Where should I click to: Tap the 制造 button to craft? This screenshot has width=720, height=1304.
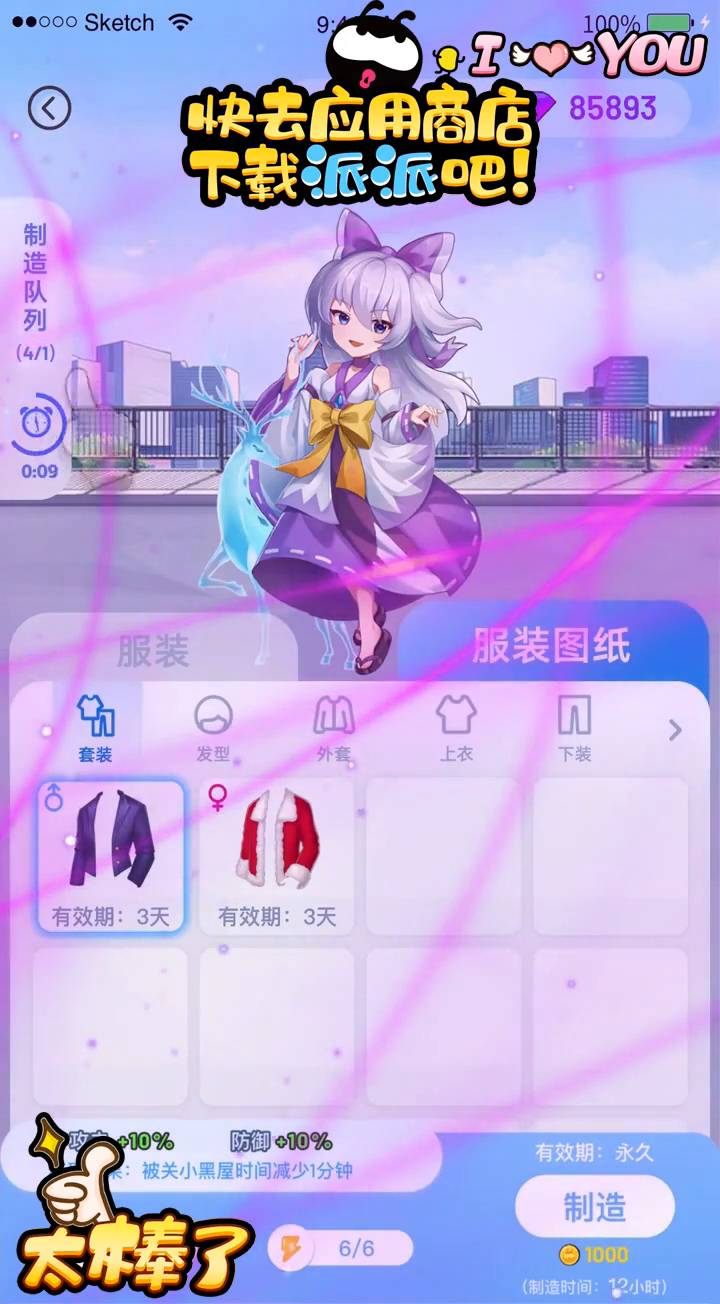point(595,1207)
